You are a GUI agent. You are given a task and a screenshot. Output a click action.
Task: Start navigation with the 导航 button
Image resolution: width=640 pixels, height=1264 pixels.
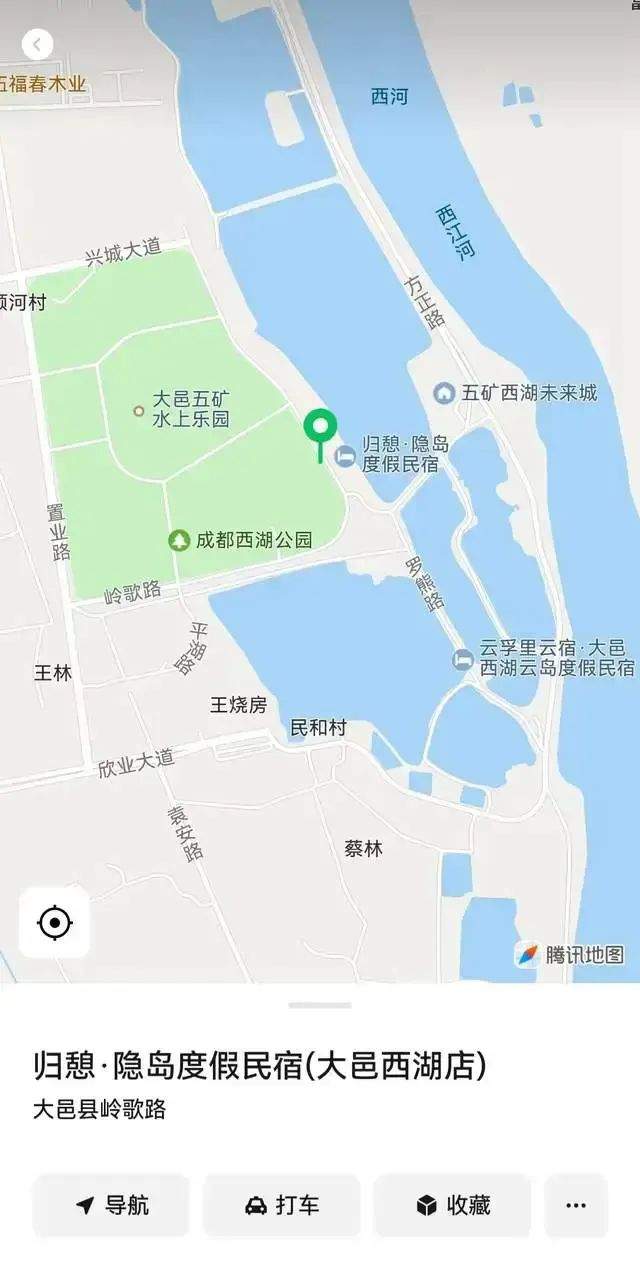tap(111, 1205)
